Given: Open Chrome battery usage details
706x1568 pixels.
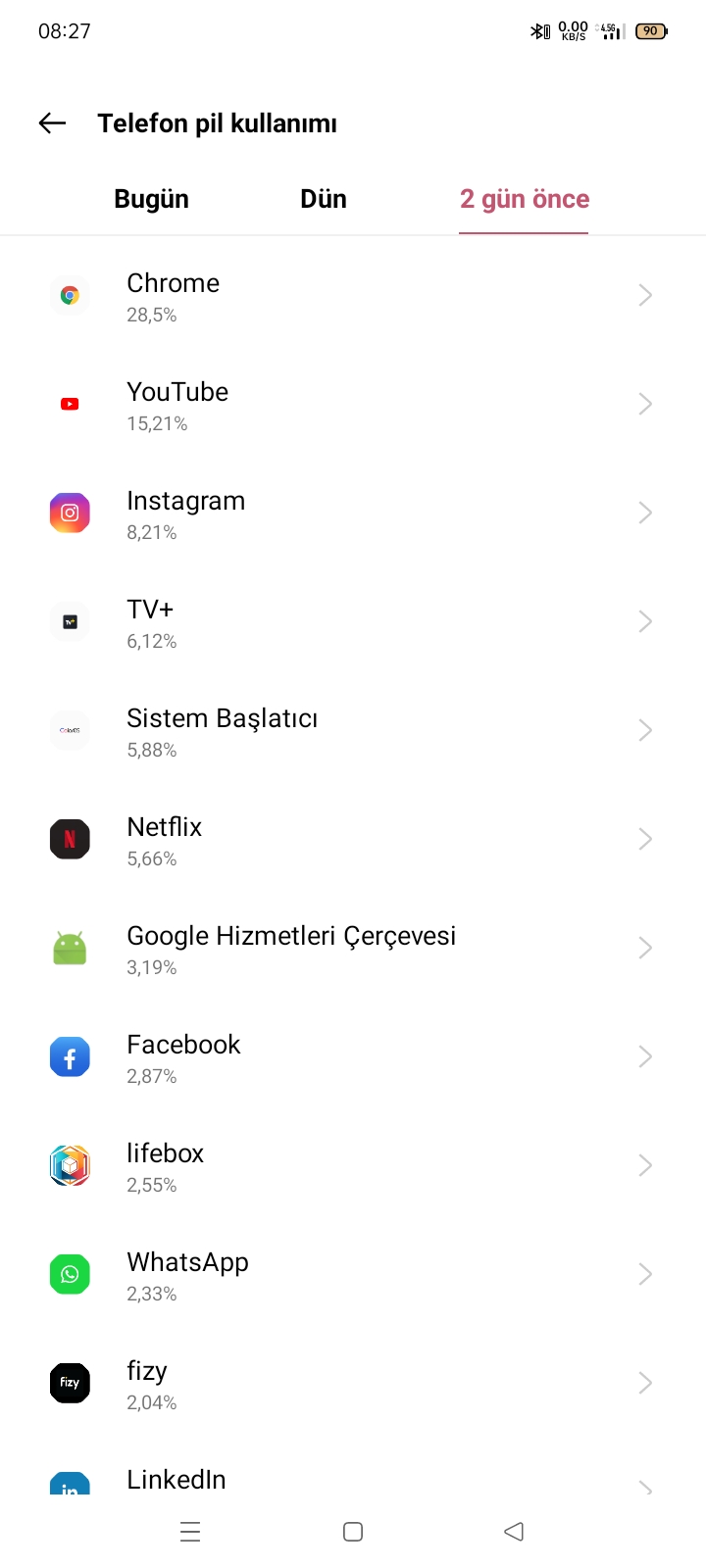Looking at the screenshot, I should pyautogui.click(x=353, y=296).
